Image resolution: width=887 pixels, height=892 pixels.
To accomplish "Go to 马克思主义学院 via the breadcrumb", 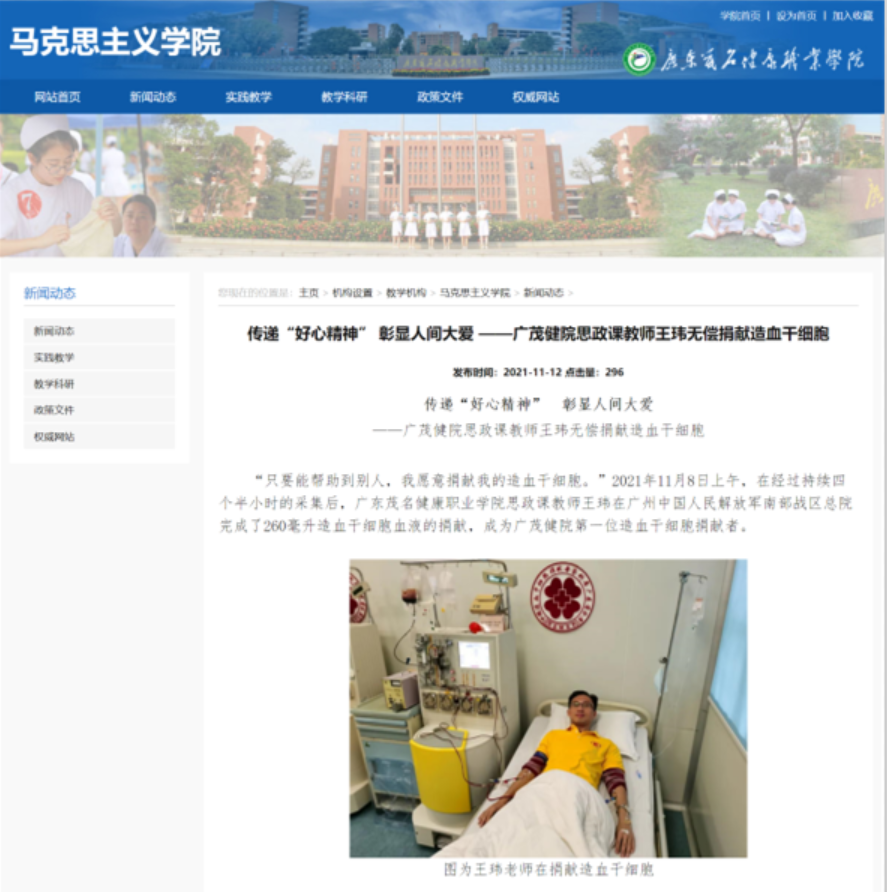I will point(475,293).
